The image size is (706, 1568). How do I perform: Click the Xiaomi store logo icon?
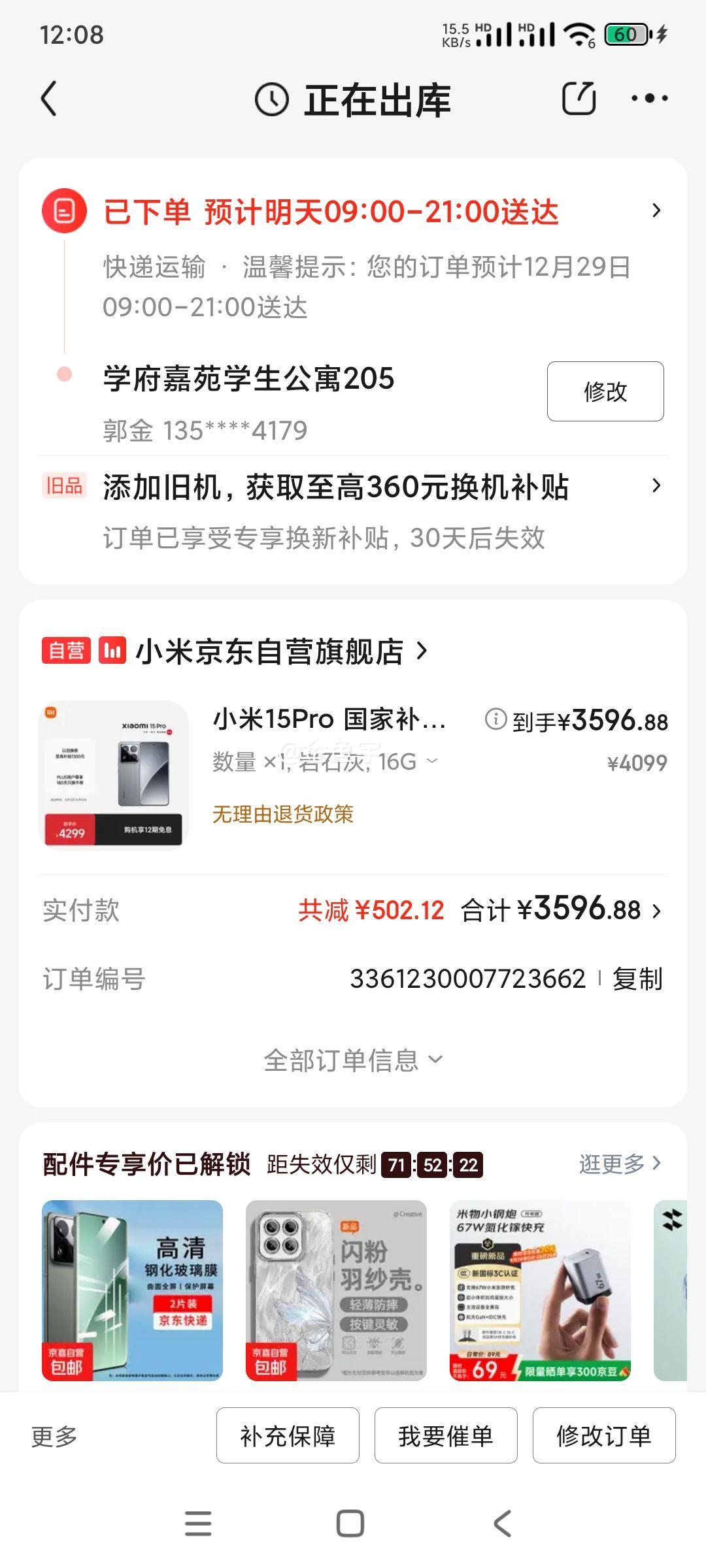tap(112, 651)
